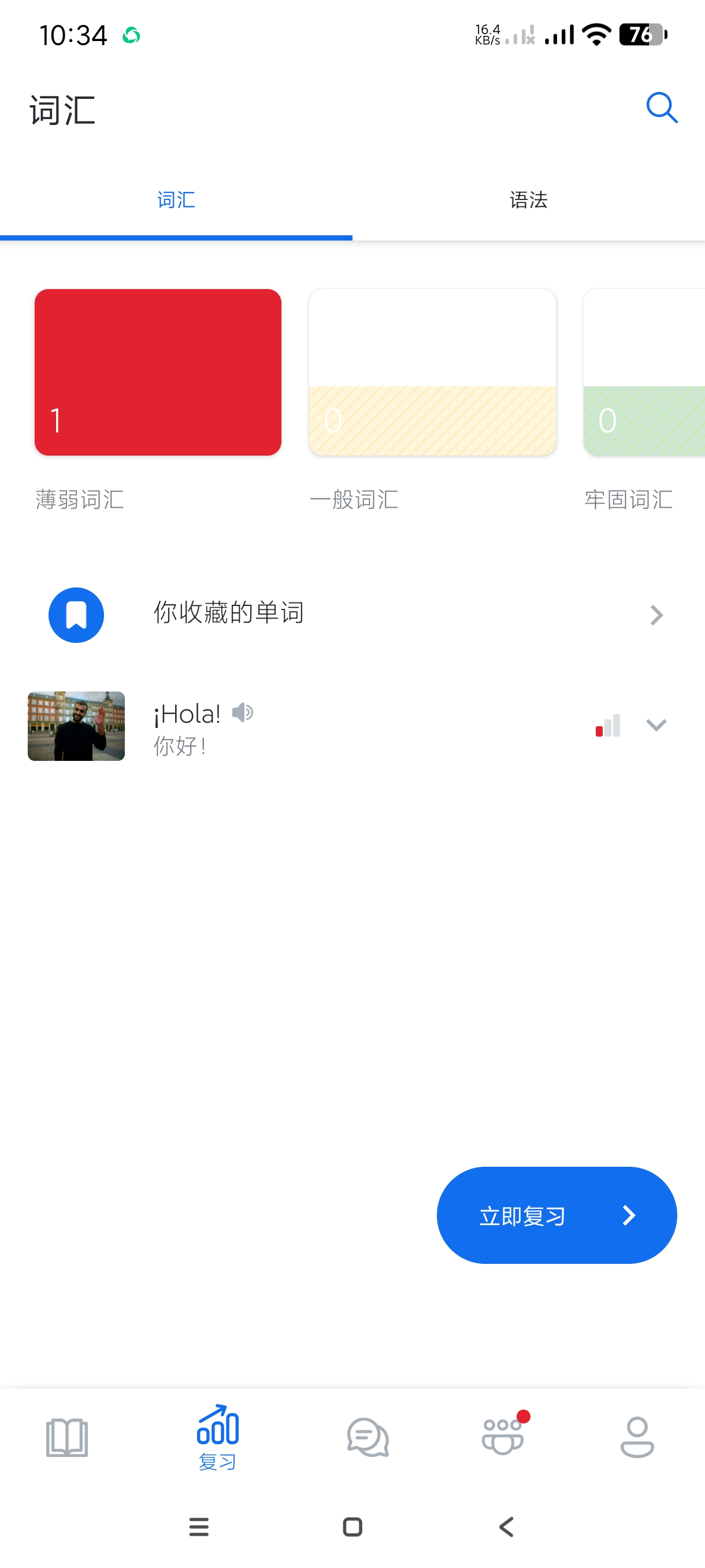Screen dimensions: 705x1568
Task: Open the vocabulary search icon
Action: point(661,108)
